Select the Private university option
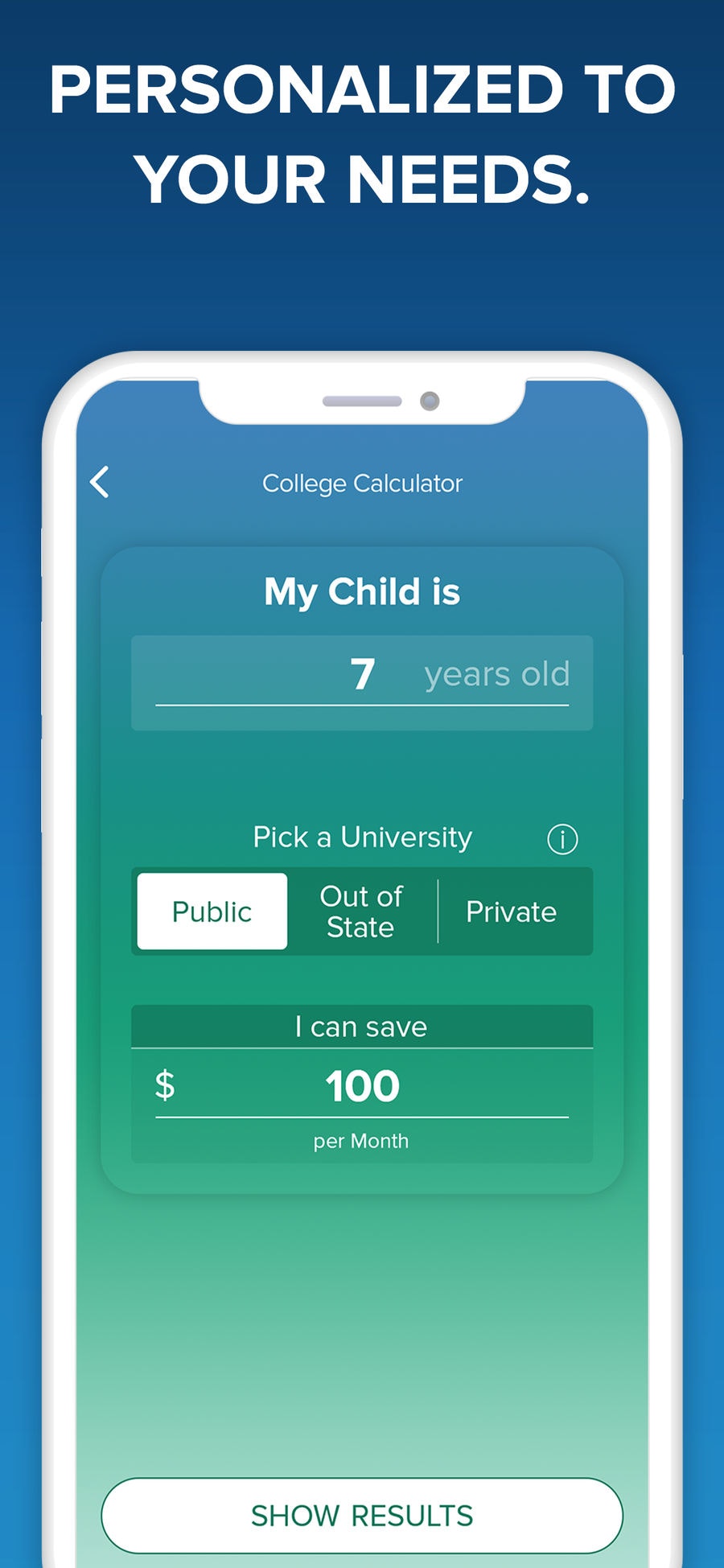The width and height of the screenshot is (724, 1568). coord(510,912)
